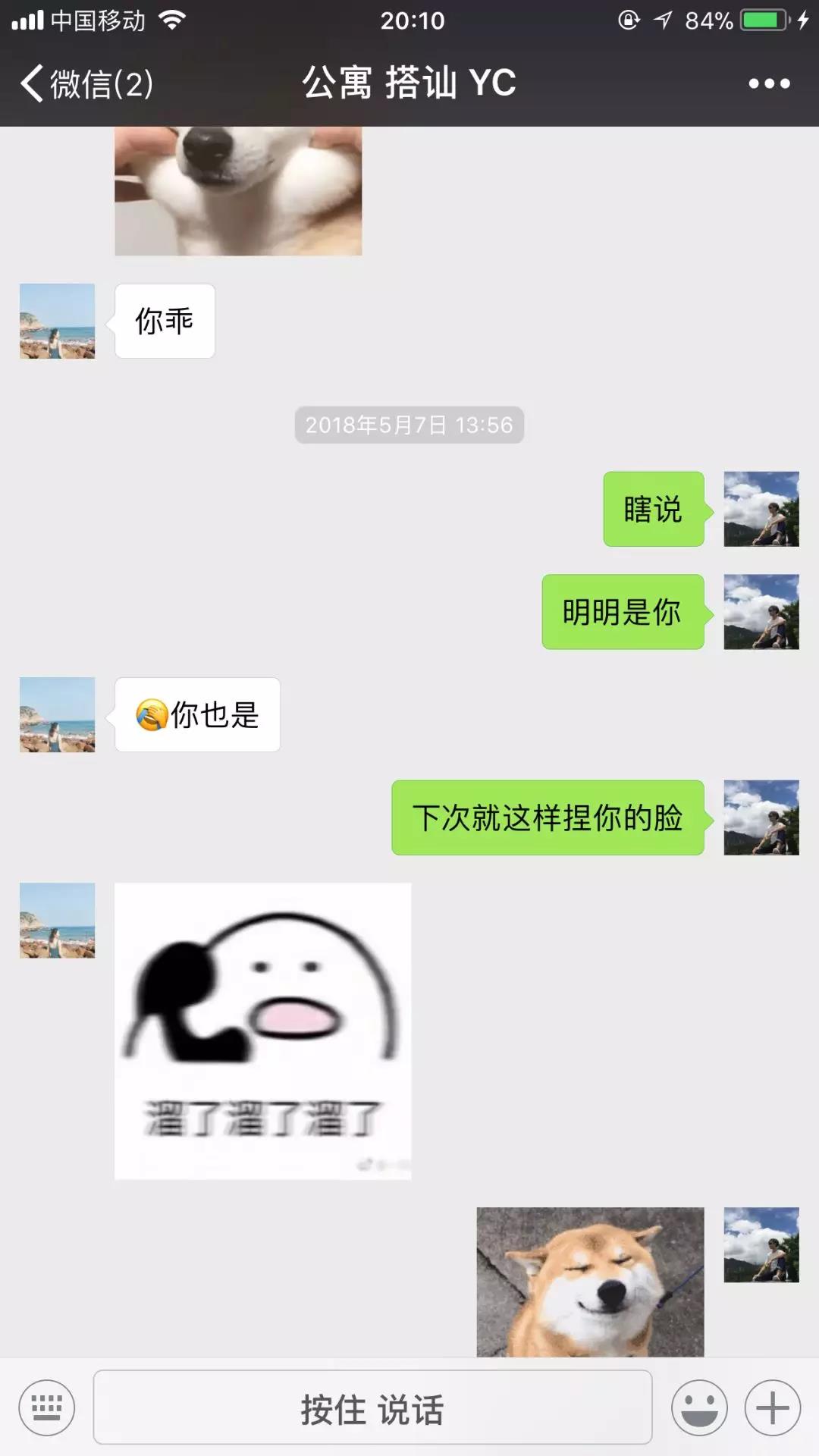Open the chat title 公寓 搭讪 YC

(409, 83)
